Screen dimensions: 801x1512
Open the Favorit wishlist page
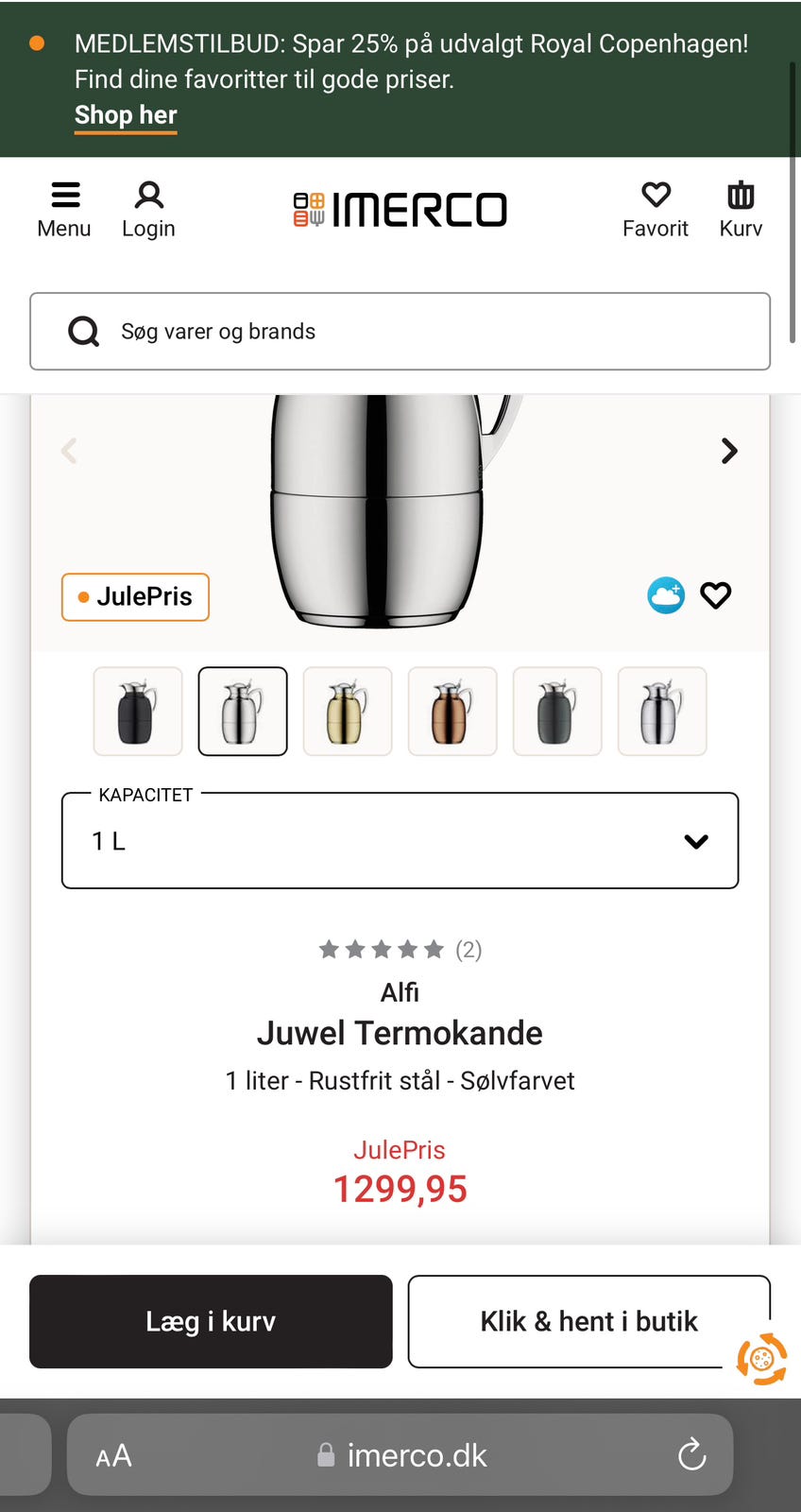click(656, 208)
